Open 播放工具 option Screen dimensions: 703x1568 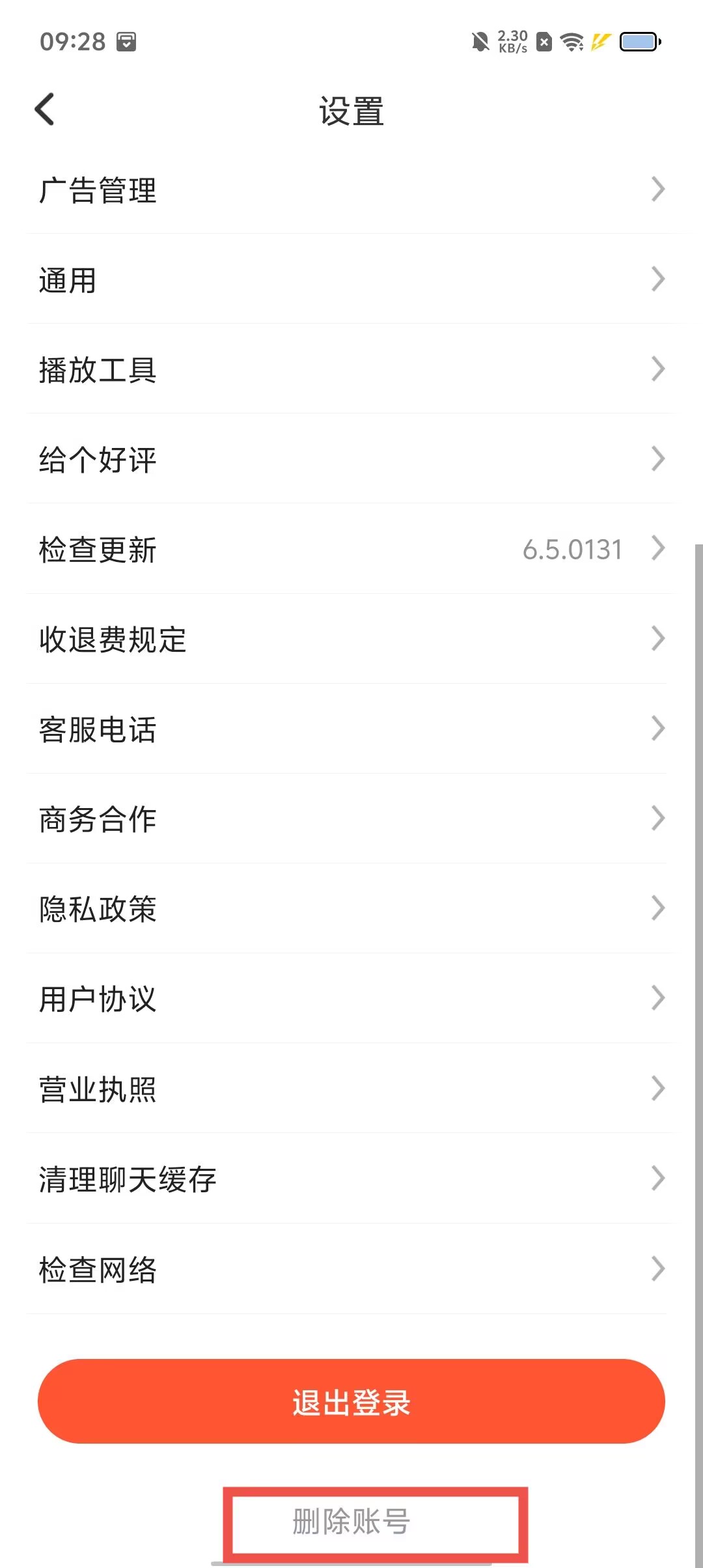[351, 370]
